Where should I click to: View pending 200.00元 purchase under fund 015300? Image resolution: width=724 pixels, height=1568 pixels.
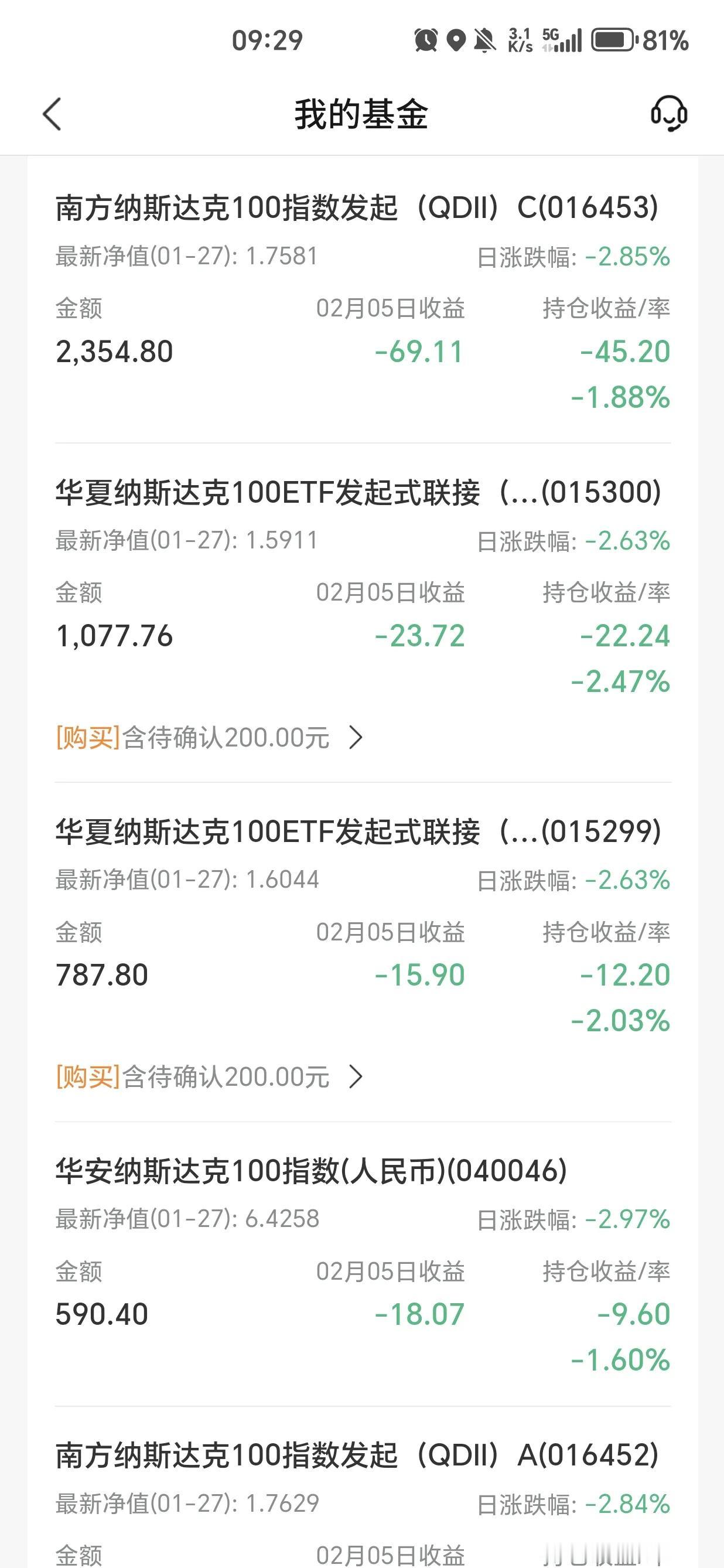(210, 737)
